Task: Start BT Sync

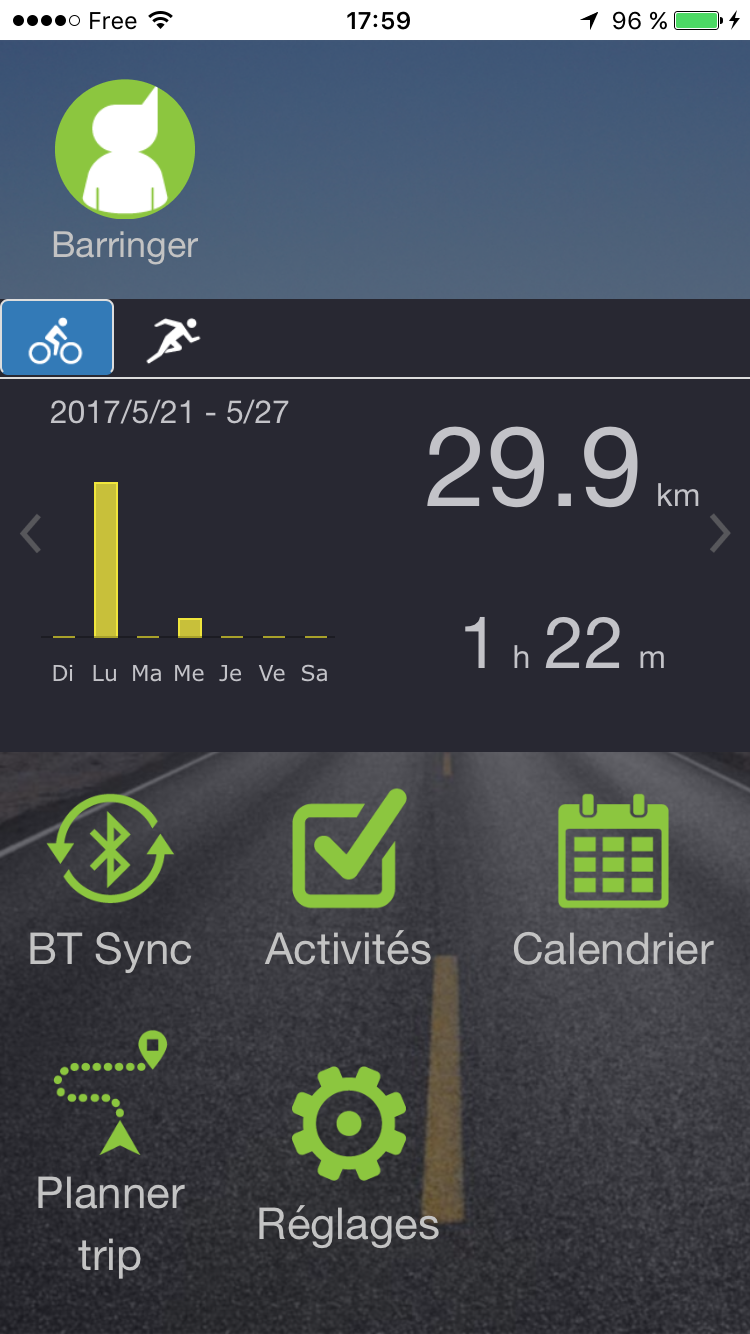Action: (110, 881)
